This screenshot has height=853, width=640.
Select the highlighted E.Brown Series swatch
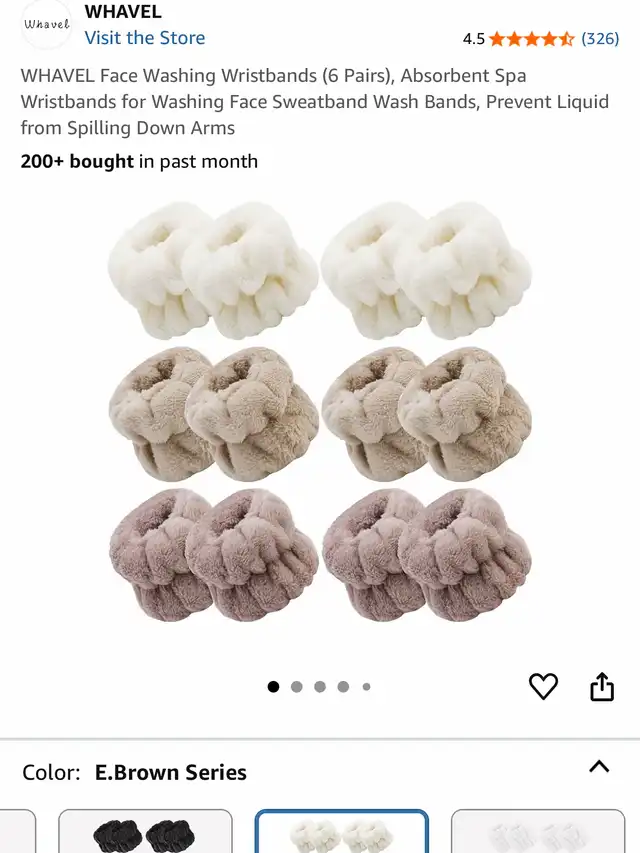click(x=342, y=833)
